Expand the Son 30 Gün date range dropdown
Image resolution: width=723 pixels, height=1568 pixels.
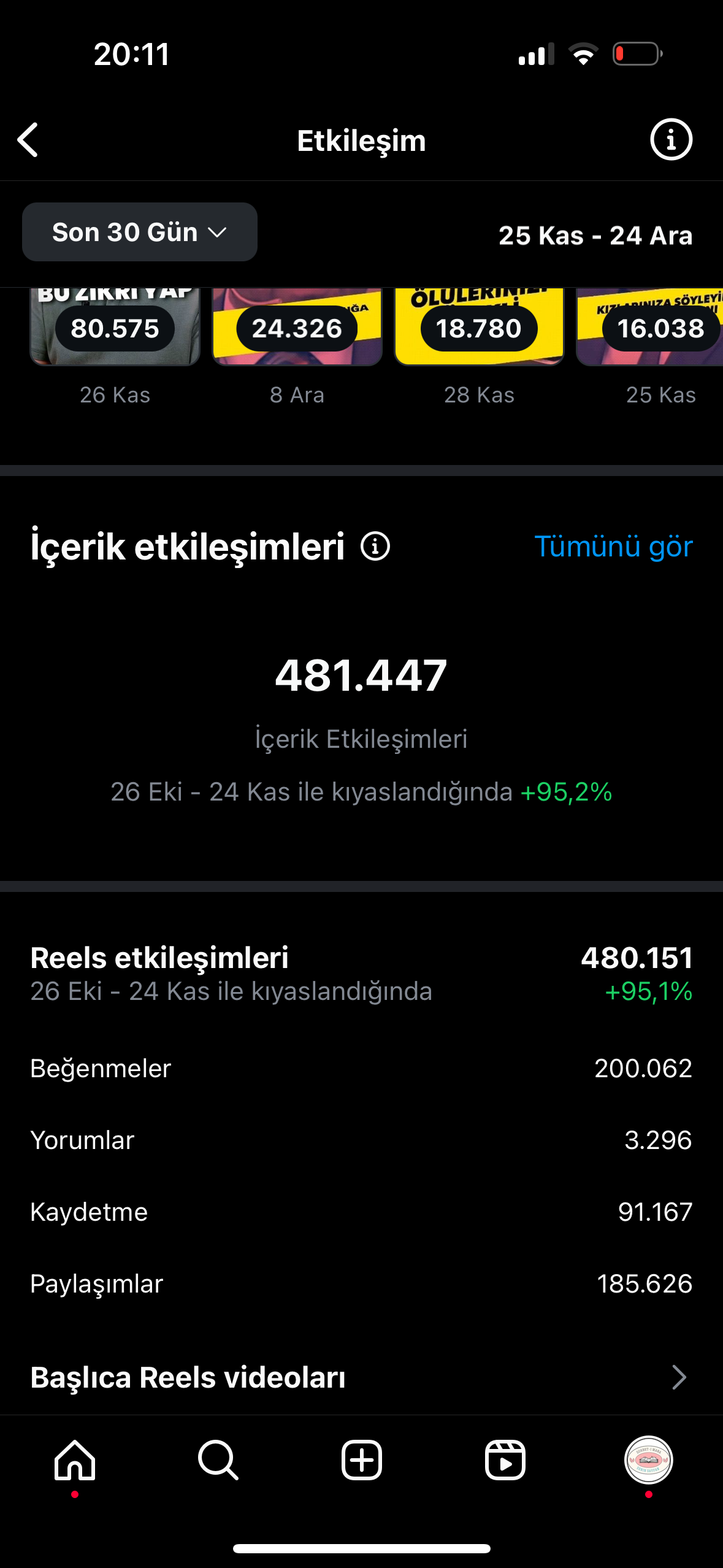[140, 232]
